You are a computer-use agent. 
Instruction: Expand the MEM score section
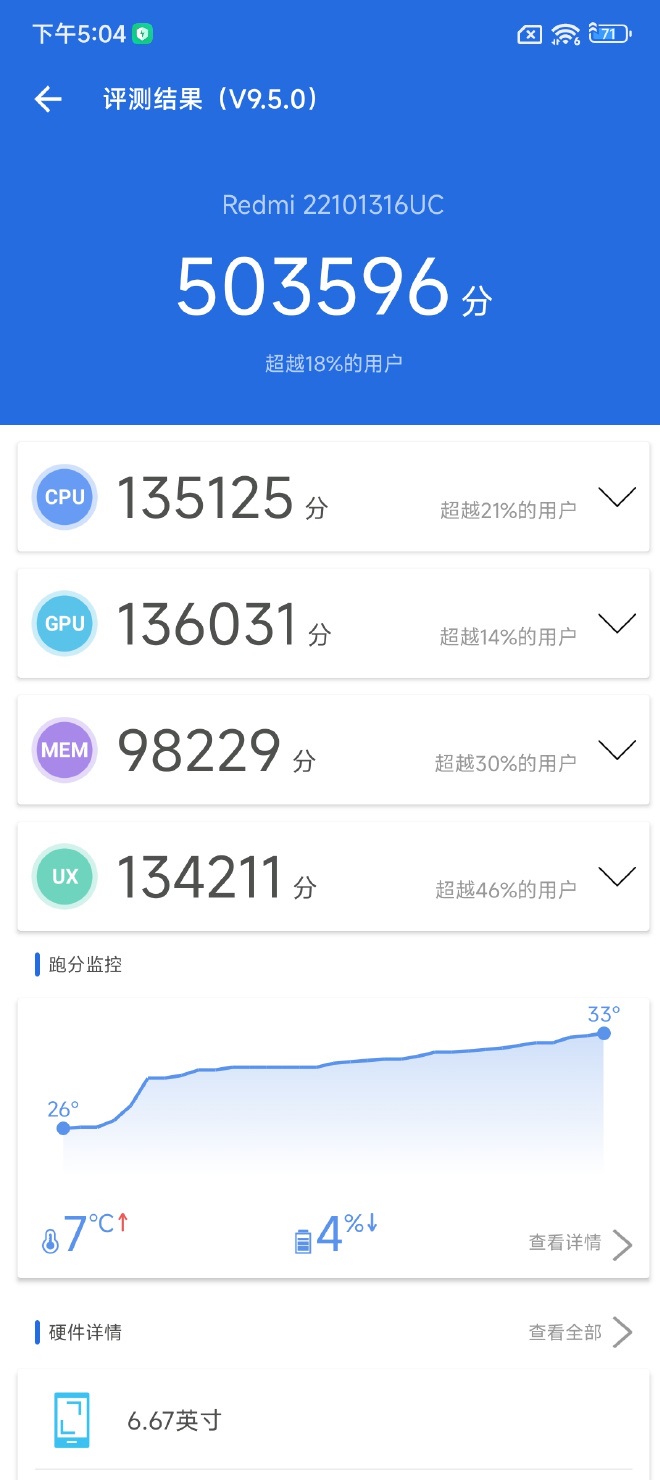click(x=616, y=750)
